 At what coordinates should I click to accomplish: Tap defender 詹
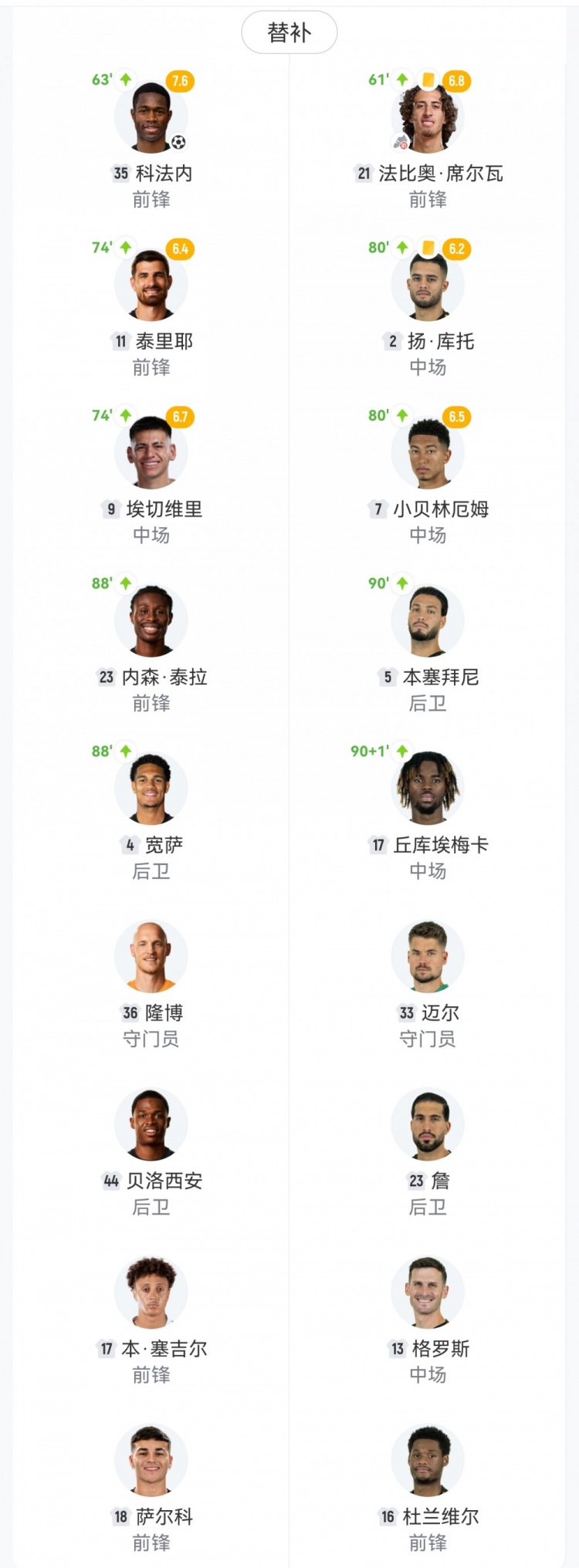pyautogui.click(x=428, y=1125)
